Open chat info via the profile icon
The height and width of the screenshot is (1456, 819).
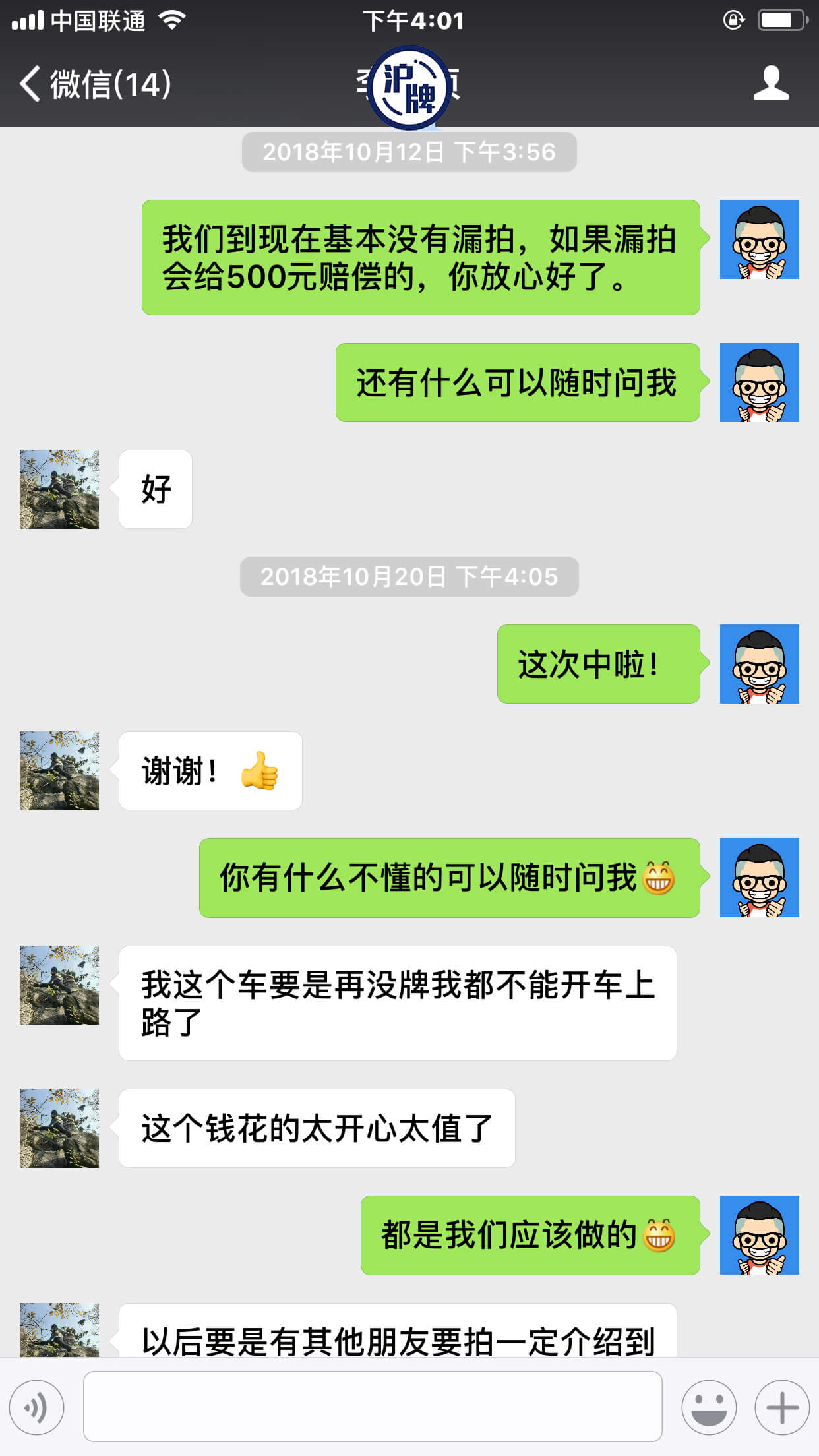(771, 84)
